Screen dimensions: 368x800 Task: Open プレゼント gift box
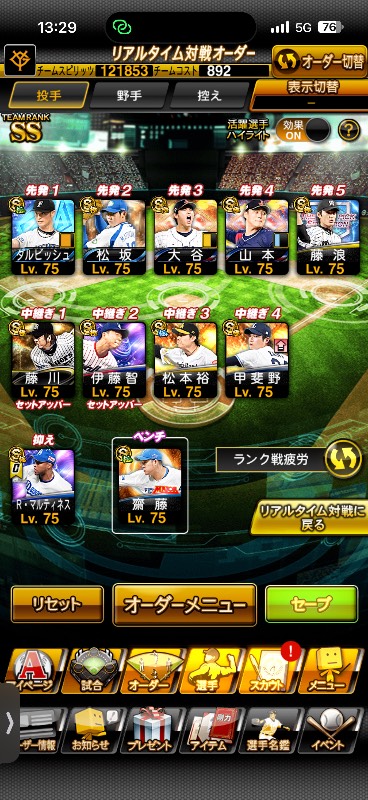(152, 730)
